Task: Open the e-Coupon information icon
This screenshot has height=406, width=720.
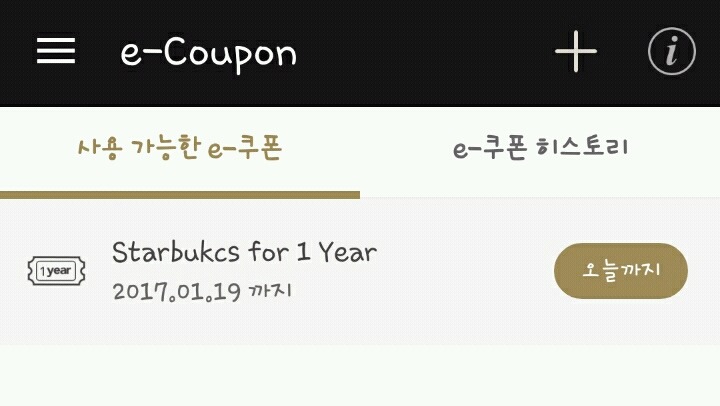Action: tap(671, 52)
